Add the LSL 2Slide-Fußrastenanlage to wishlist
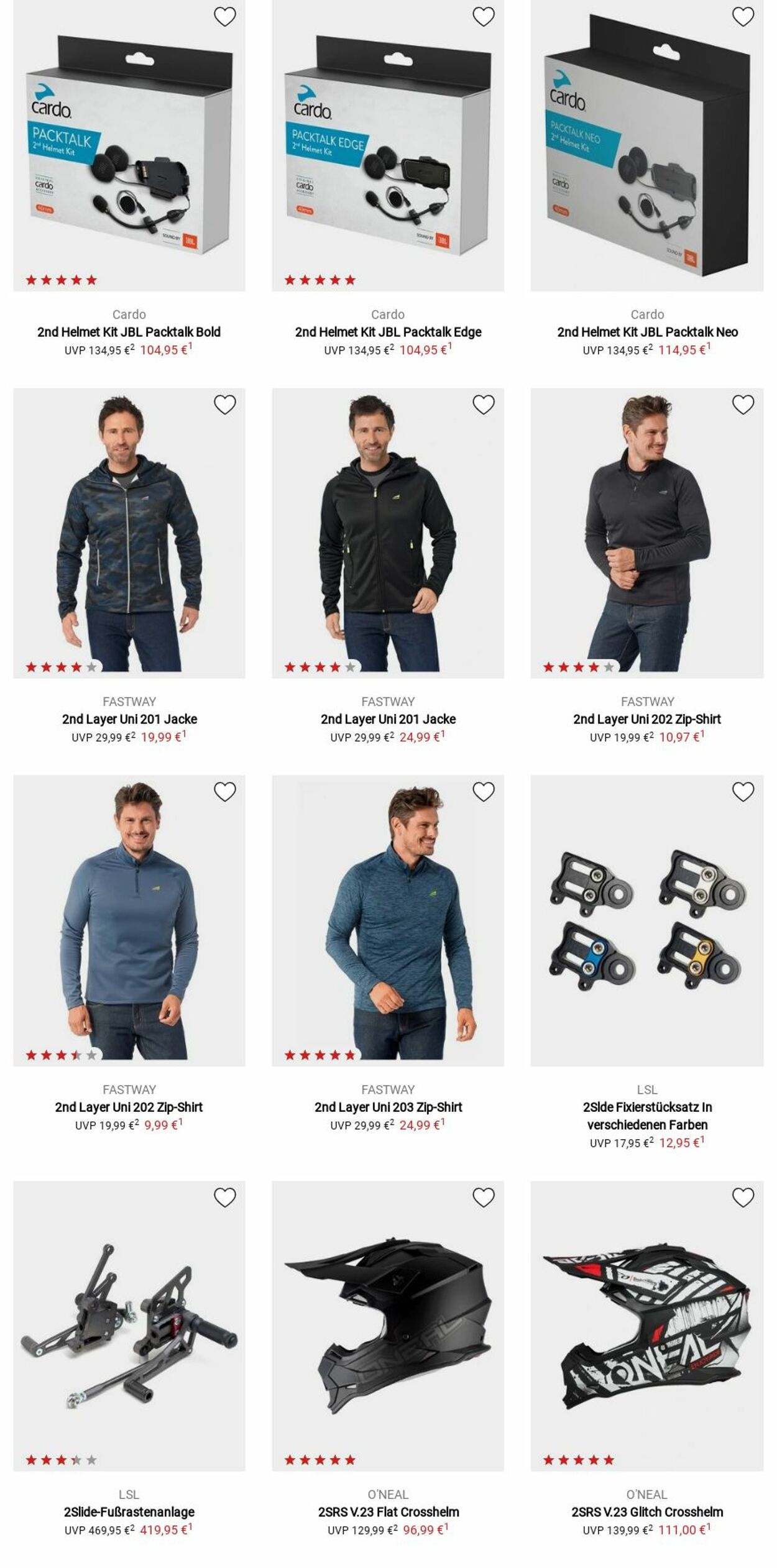The height and width of the screenshot is (1568, 777). click(x=224, y=1197)
